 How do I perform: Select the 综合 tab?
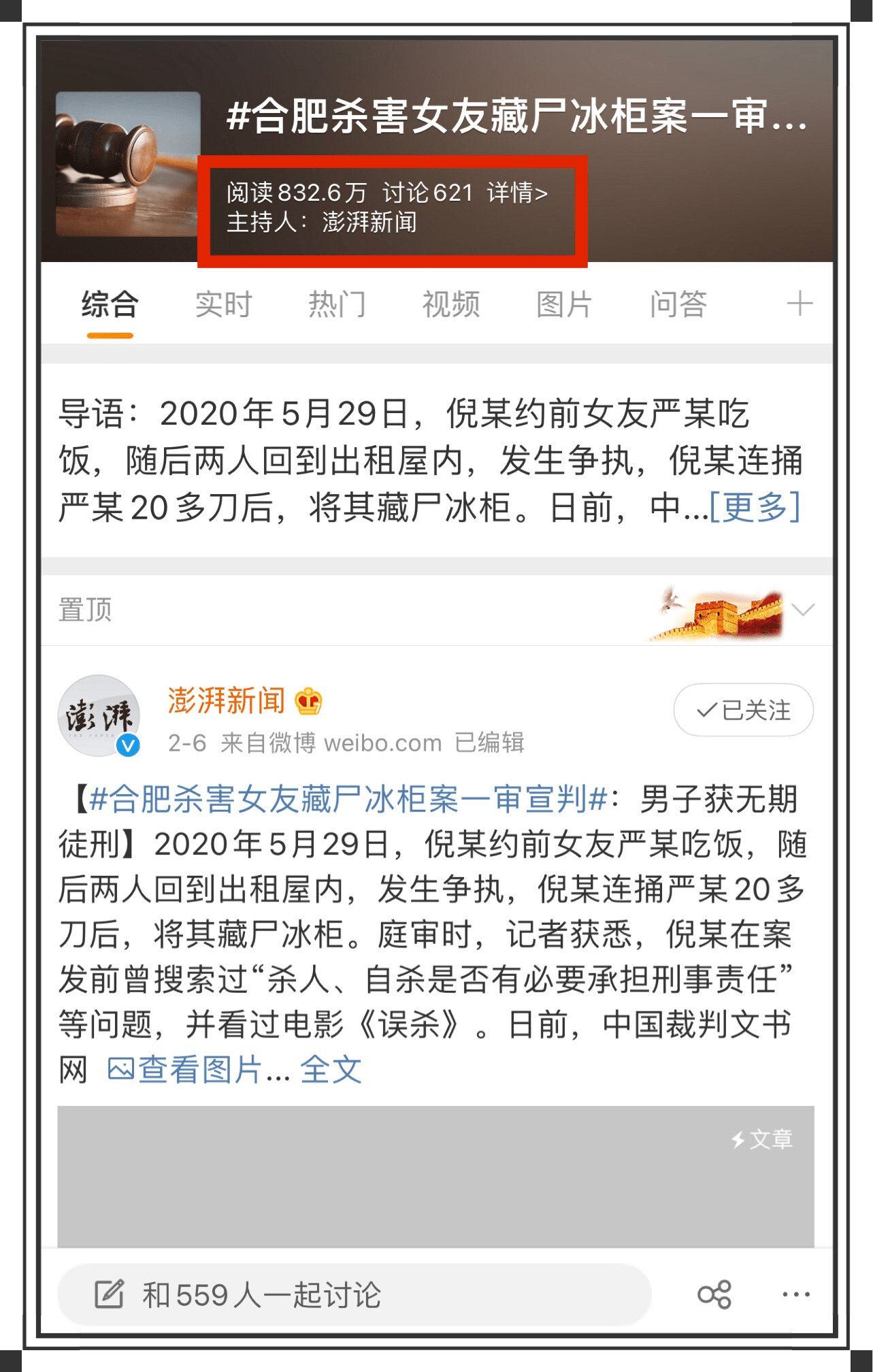[110, 304]
